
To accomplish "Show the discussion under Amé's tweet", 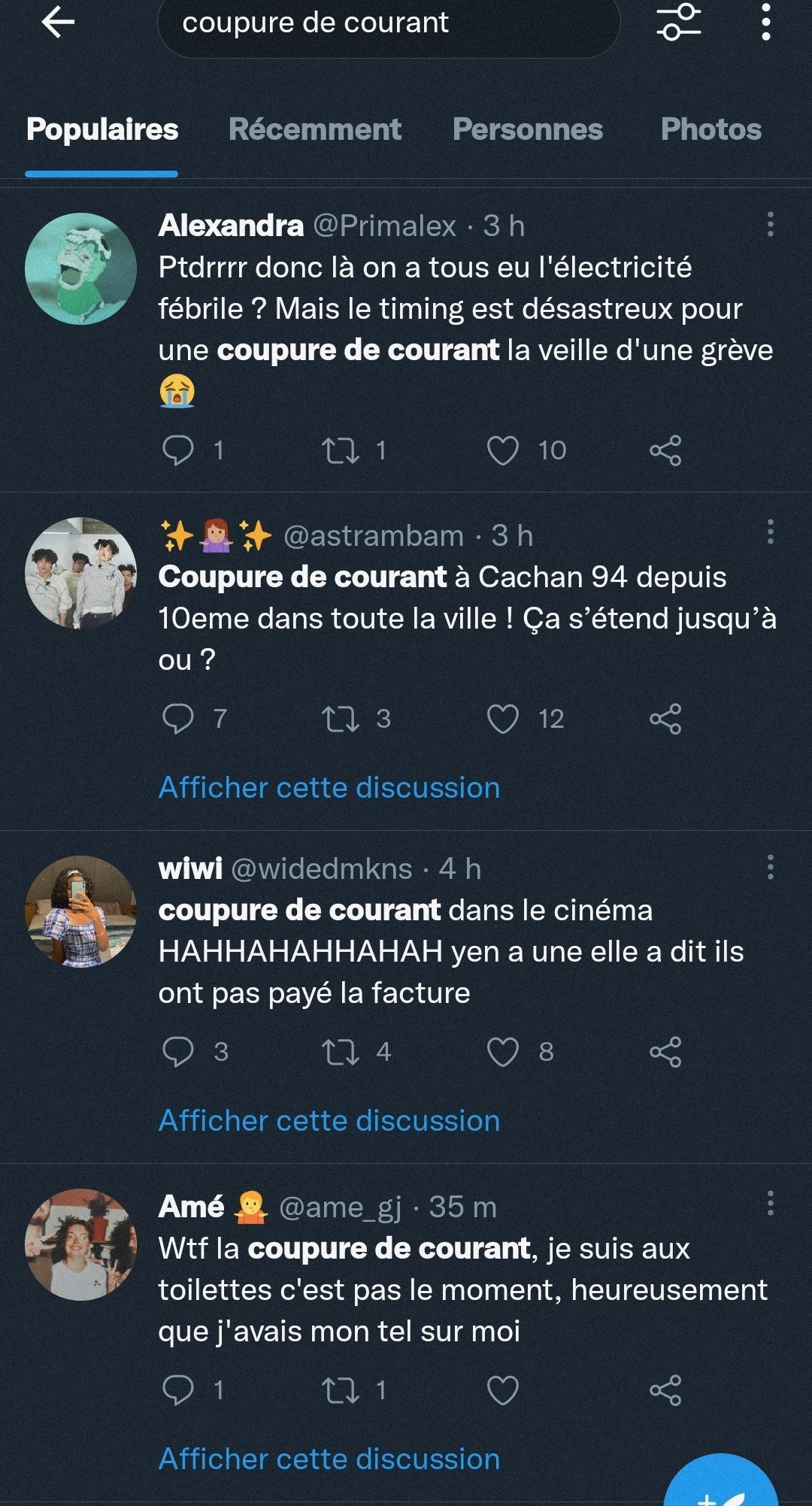I will [329, 1459].
